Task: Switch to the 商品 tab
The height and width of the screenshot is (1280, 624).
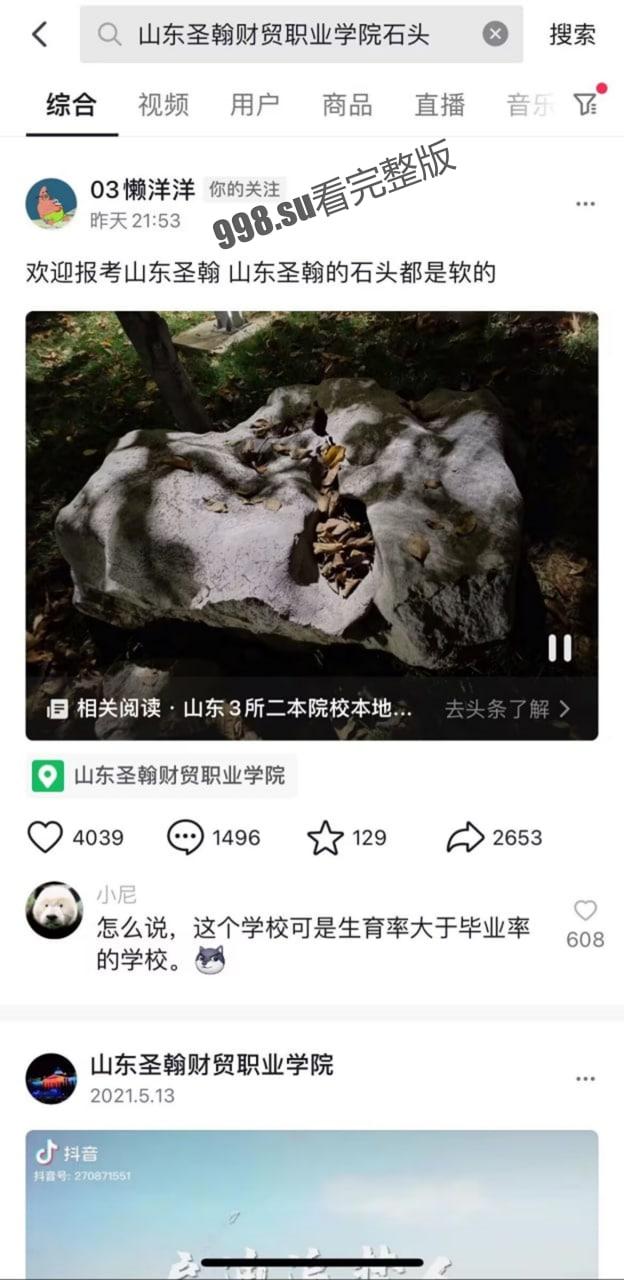Action: point(347,104)
